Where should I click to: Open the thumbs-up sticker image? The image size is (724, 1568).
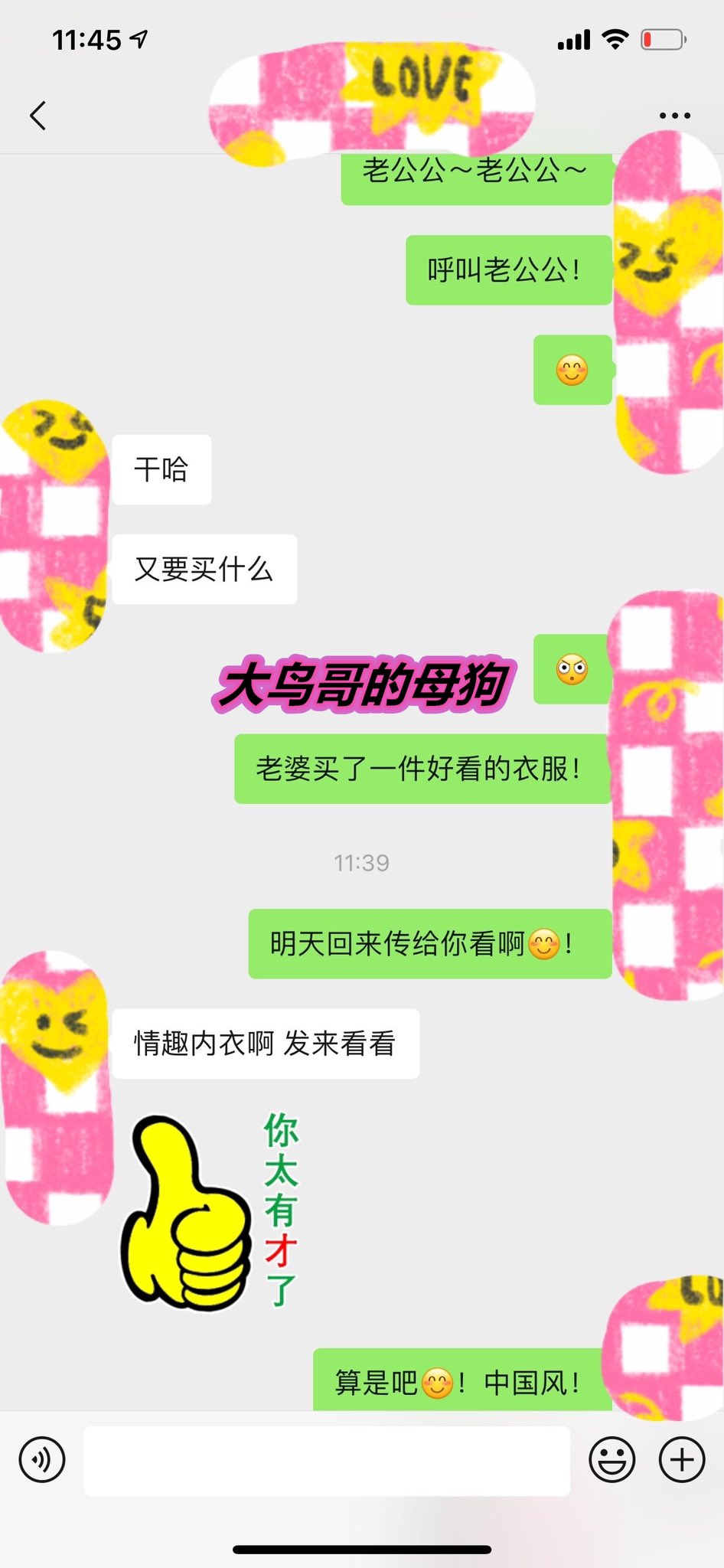click(210, 1212)
